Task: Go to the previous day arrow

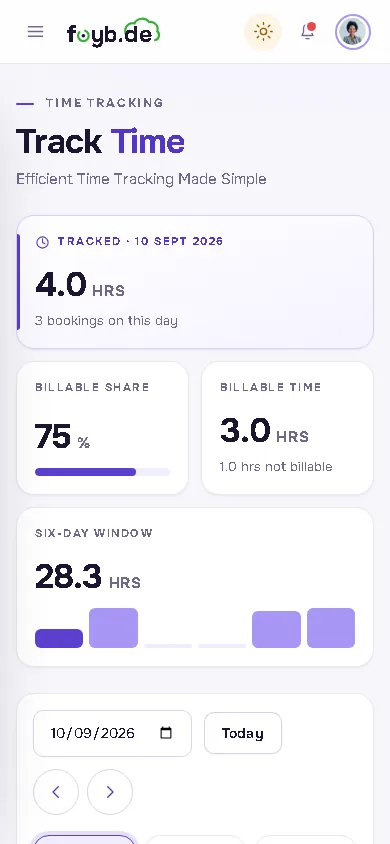Action: click(56, 792)
